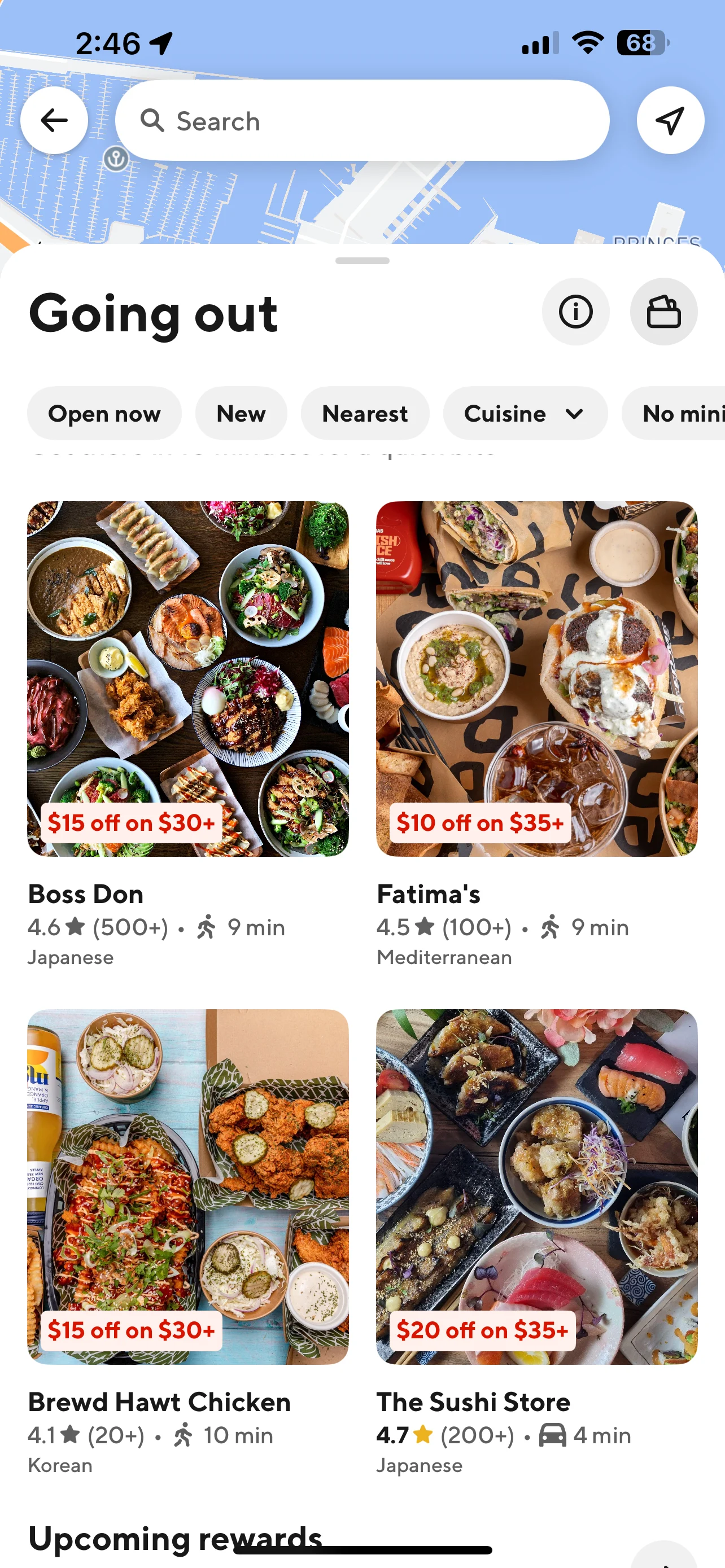The image size is (725, 1568).
Task: Go back using the arrow button
Action: (54, 121)
